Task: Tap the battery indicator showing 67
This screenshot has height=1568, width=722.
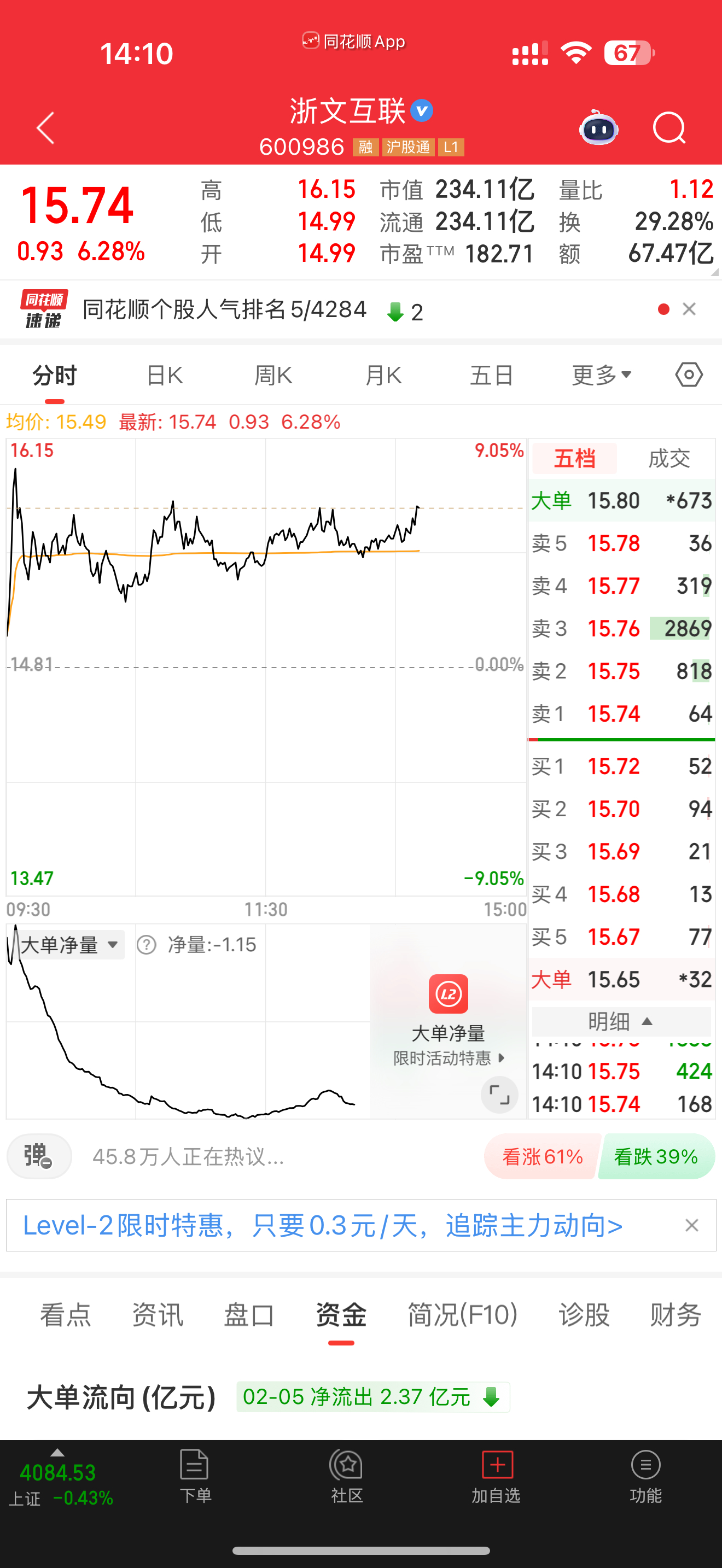Action: click(628, 54)
